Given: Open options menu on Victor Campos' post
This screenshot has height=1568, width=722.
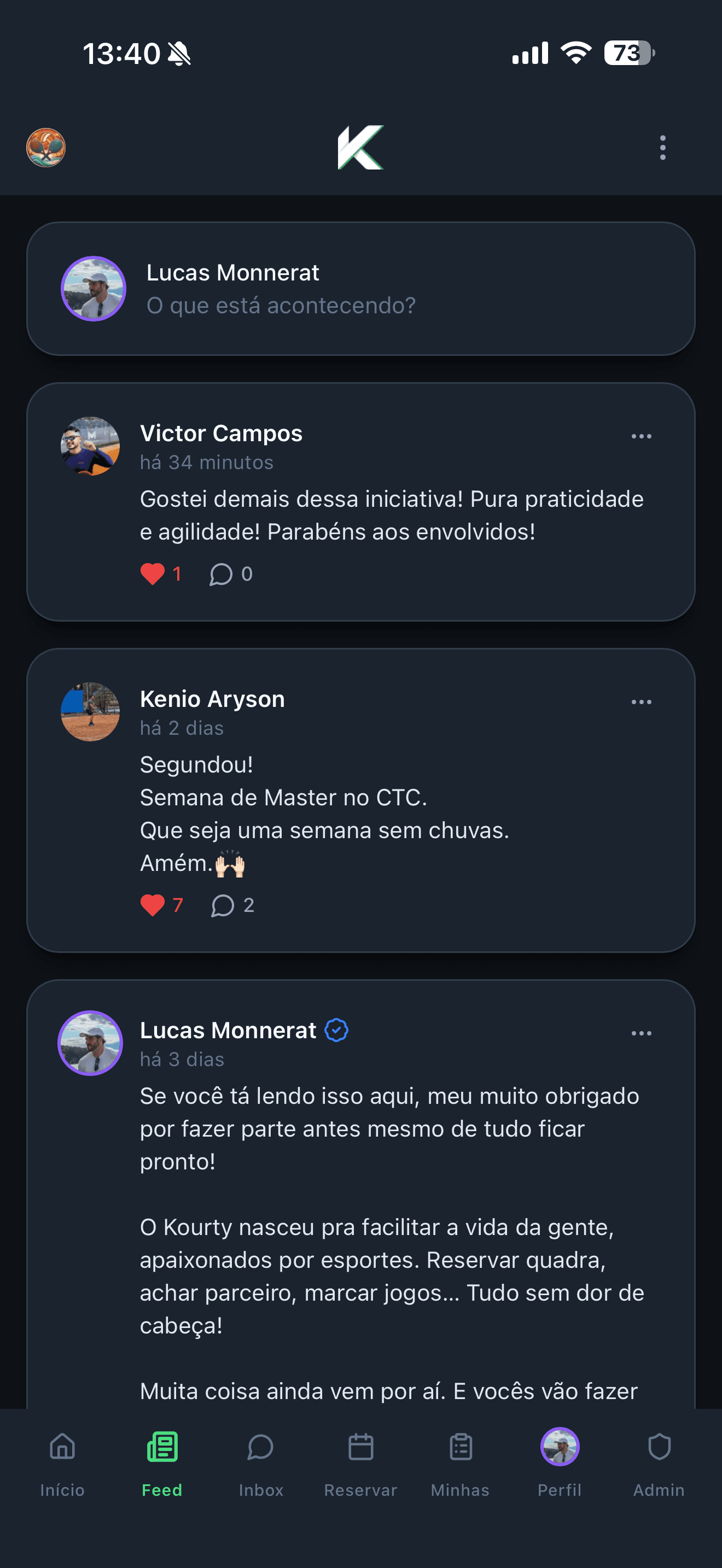Looking at the screenshot, I should [x=642, y=436].
